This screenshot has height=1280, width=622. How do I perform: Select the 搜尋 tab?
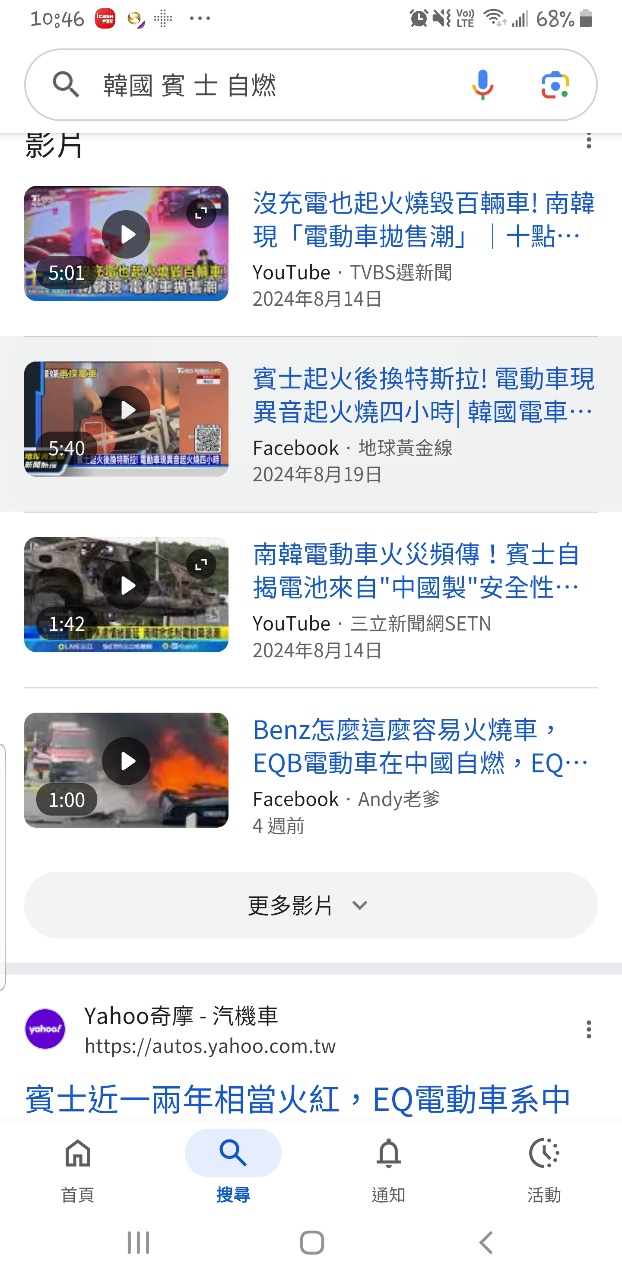coord(233,1168)
